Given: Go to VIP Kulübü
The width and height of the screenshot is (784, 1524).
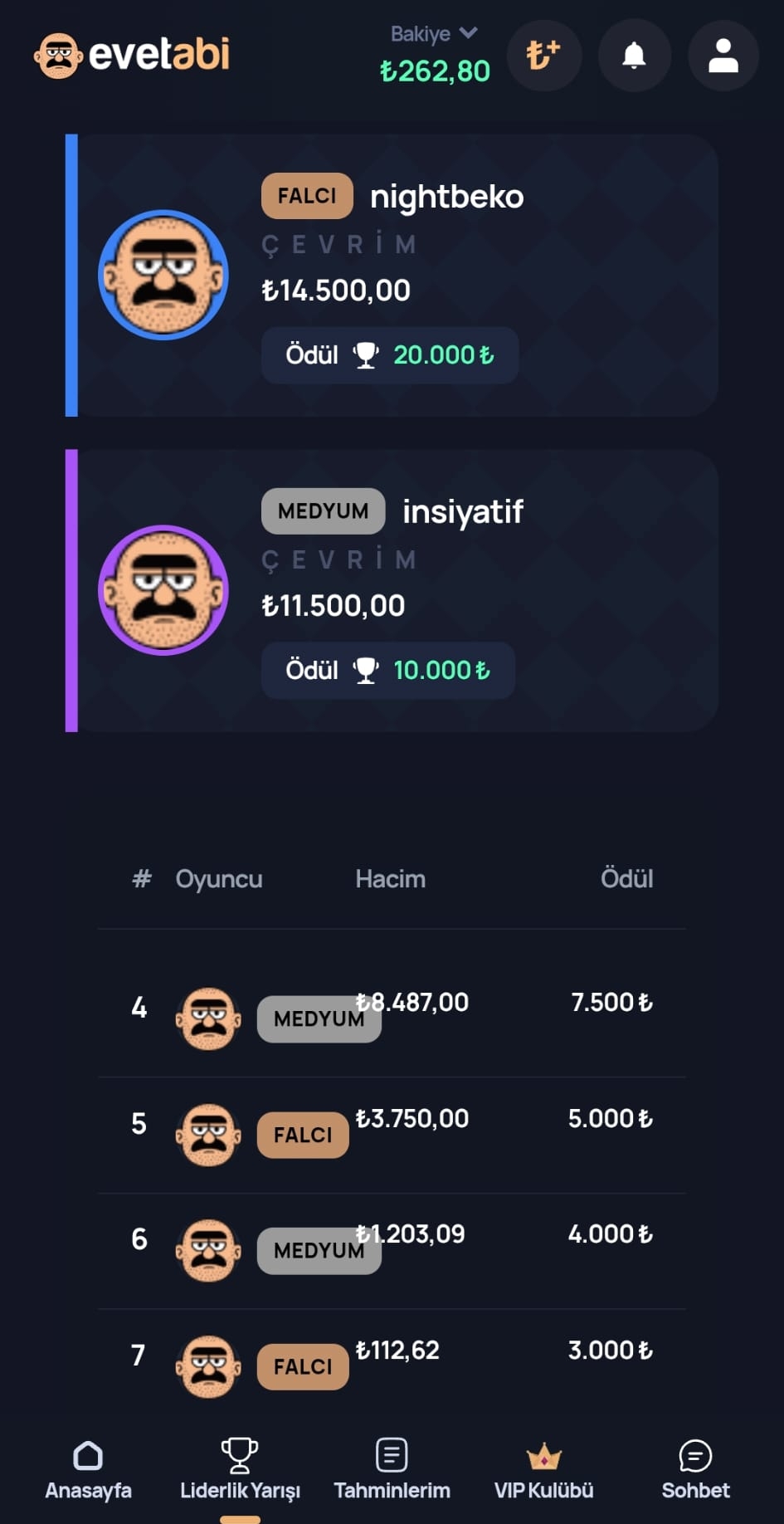Looking at the screenshot, I should coord(543,1470).
